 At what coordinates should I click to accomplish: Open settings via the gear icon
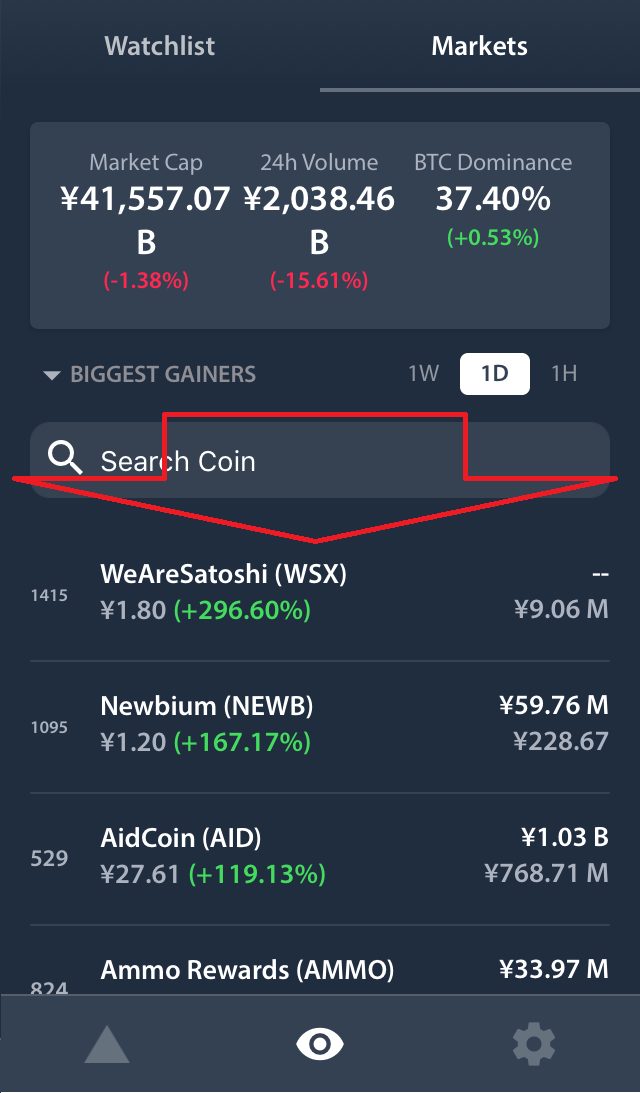[x=533, y=1044]
